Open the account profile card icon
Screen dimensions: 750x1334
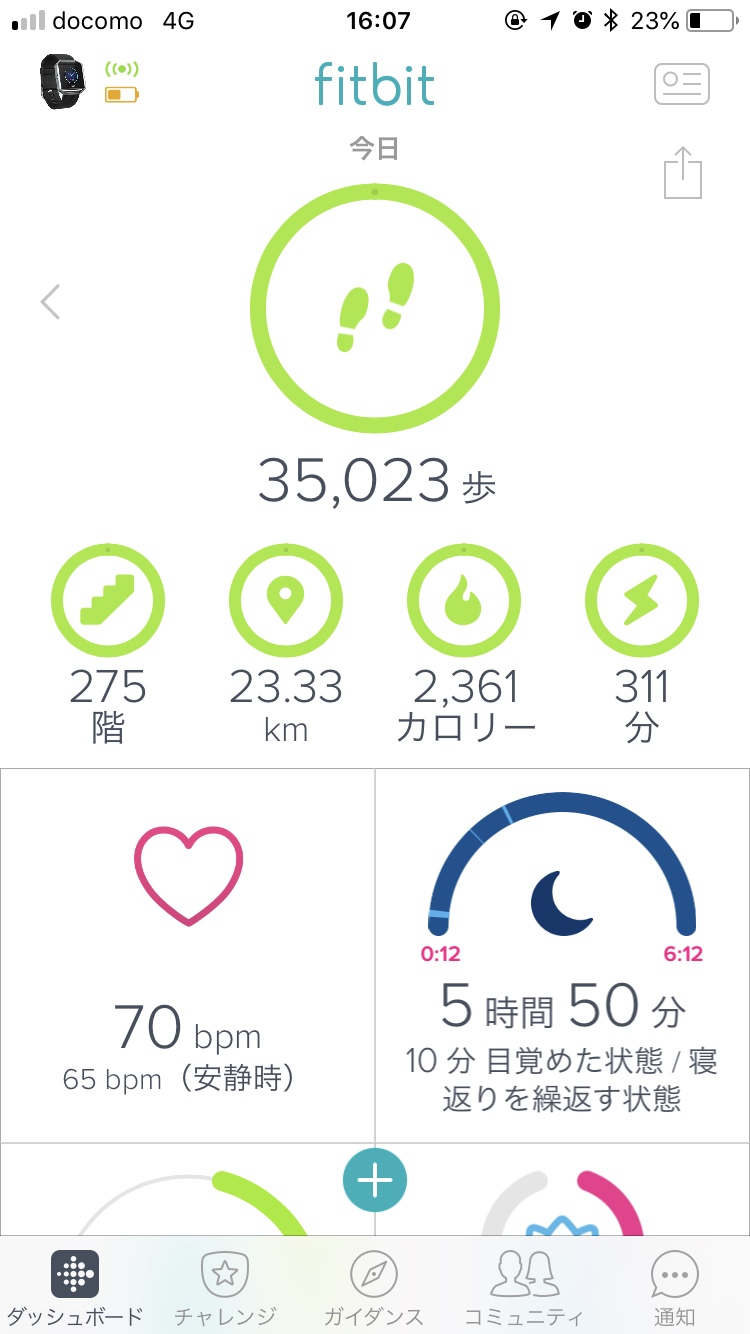tap(682, 84)
